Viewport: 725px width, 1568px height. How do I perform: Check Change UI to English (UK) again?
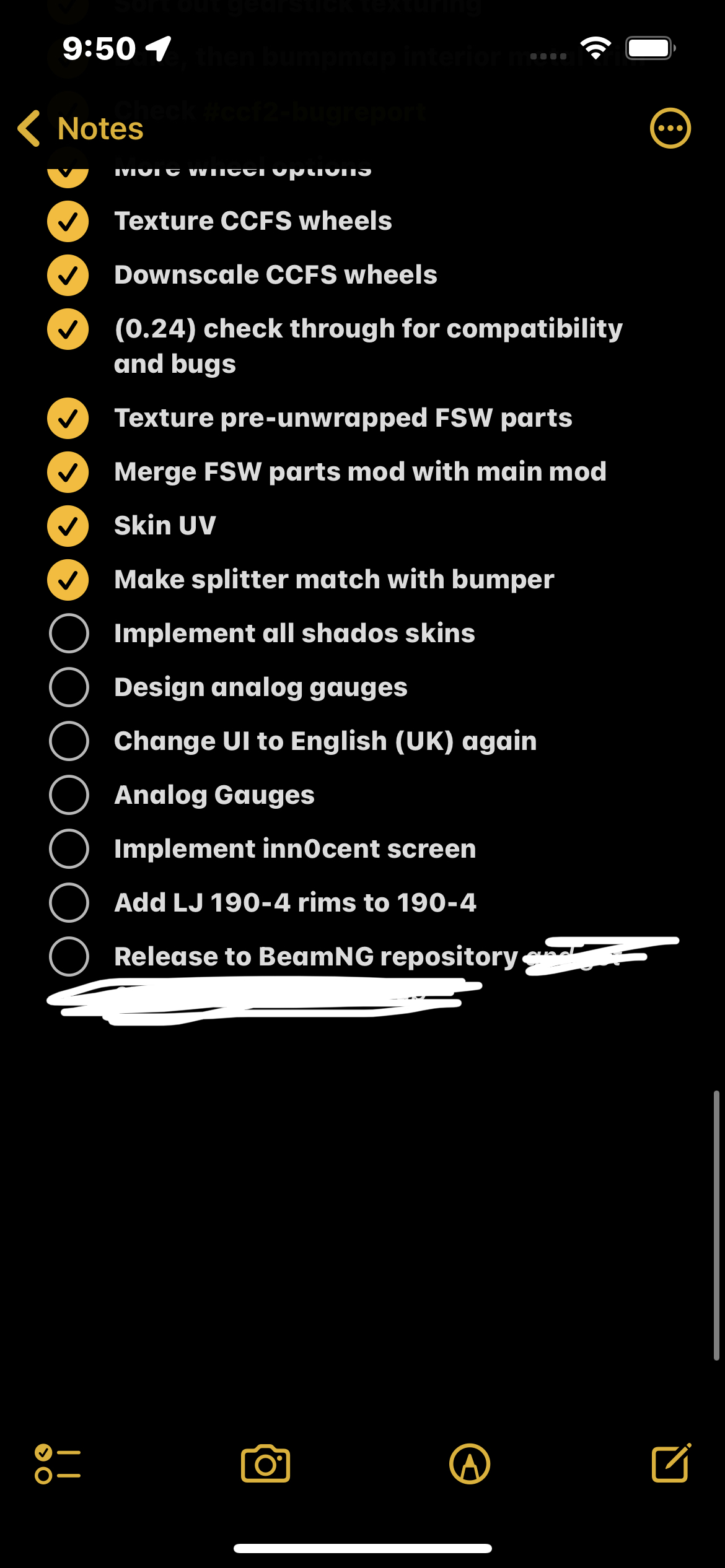[68, 741]
